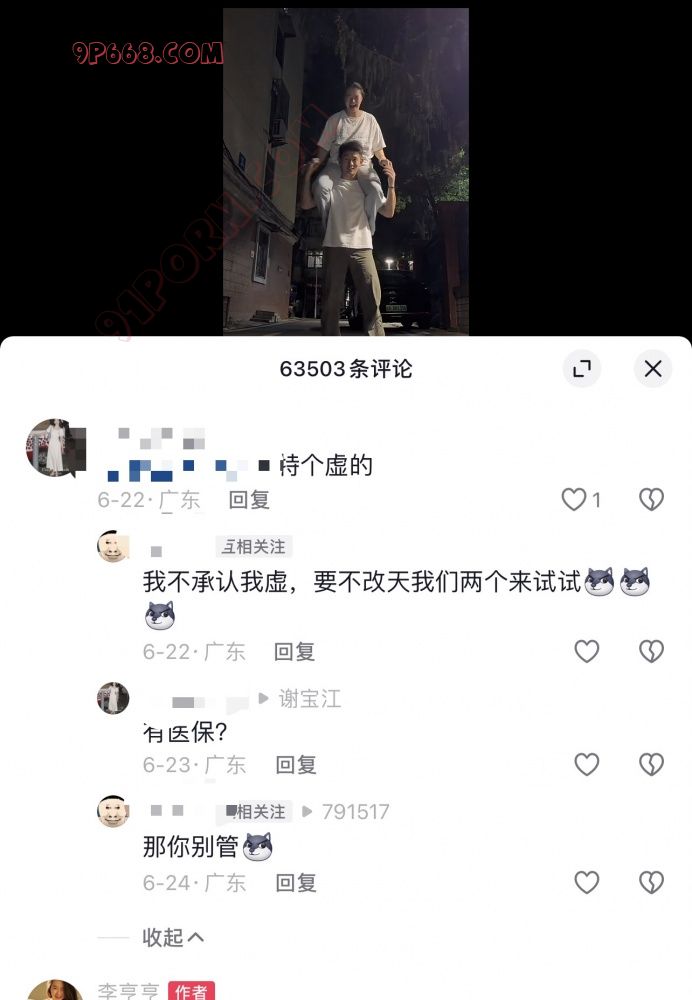Dislike the comment ending in 待个虚的

click(651, 500)
